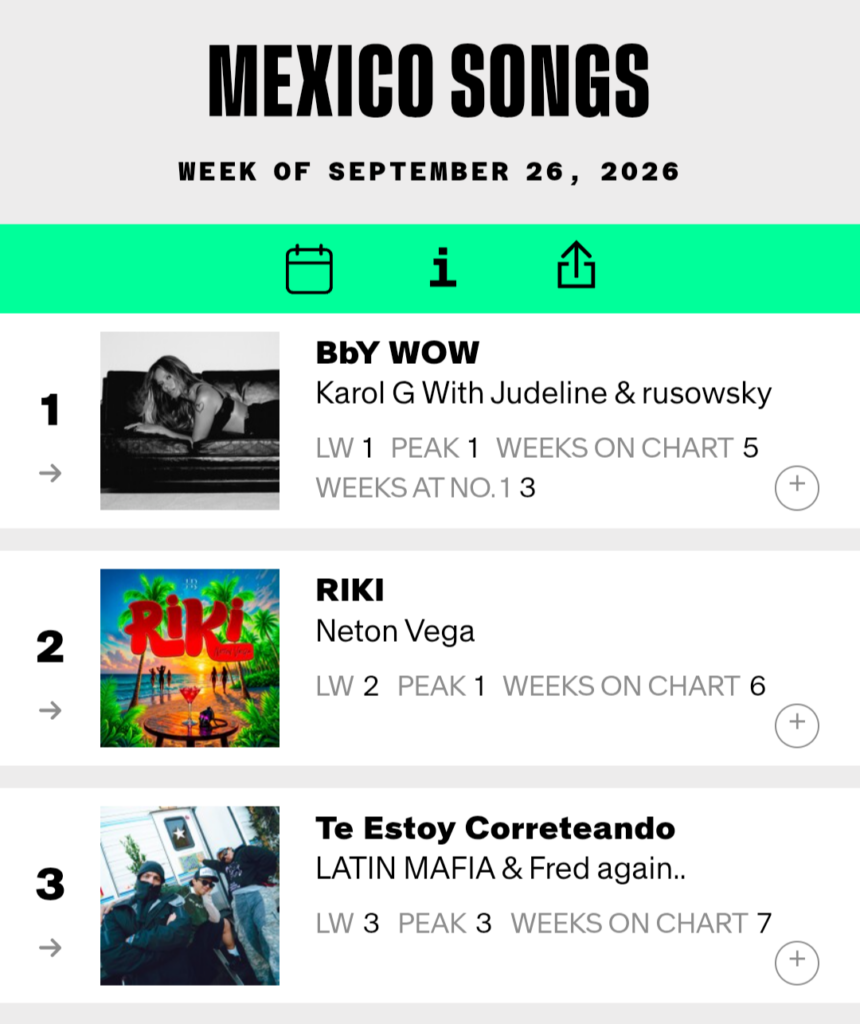Expand details for BbY WOW
The height and width of the screenshot is (1024, 860).
pos(797,488)
